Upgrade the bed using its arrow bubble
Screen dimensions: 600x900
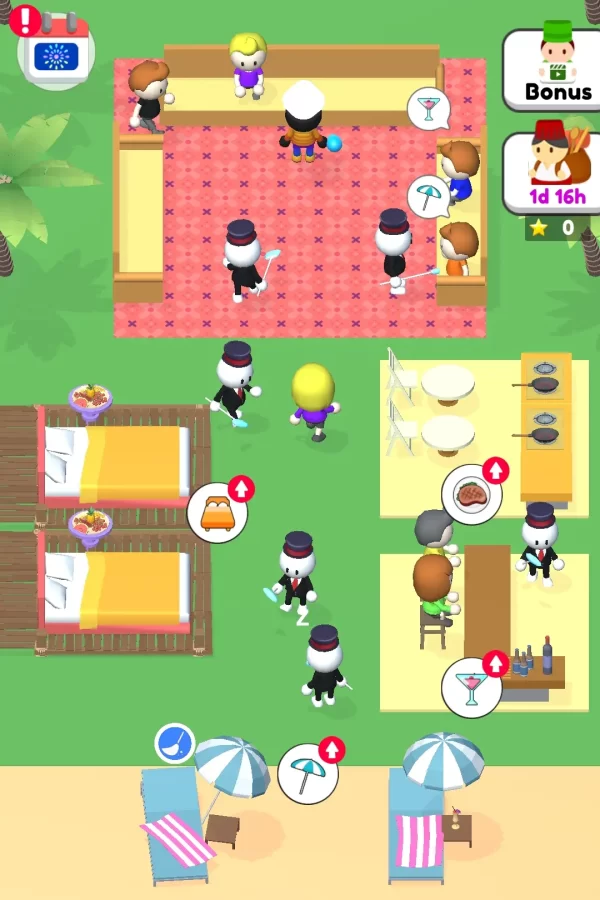coord(218,512)
